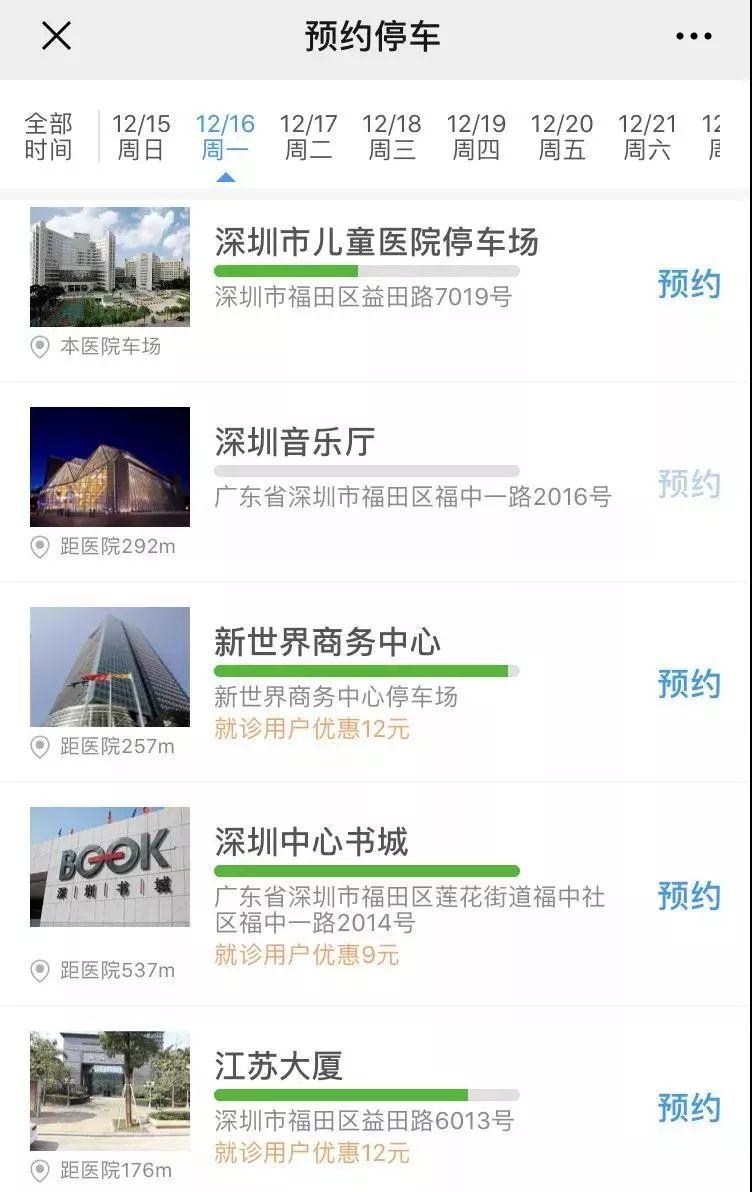Pick the 12/19 周四 date tab

475,137
